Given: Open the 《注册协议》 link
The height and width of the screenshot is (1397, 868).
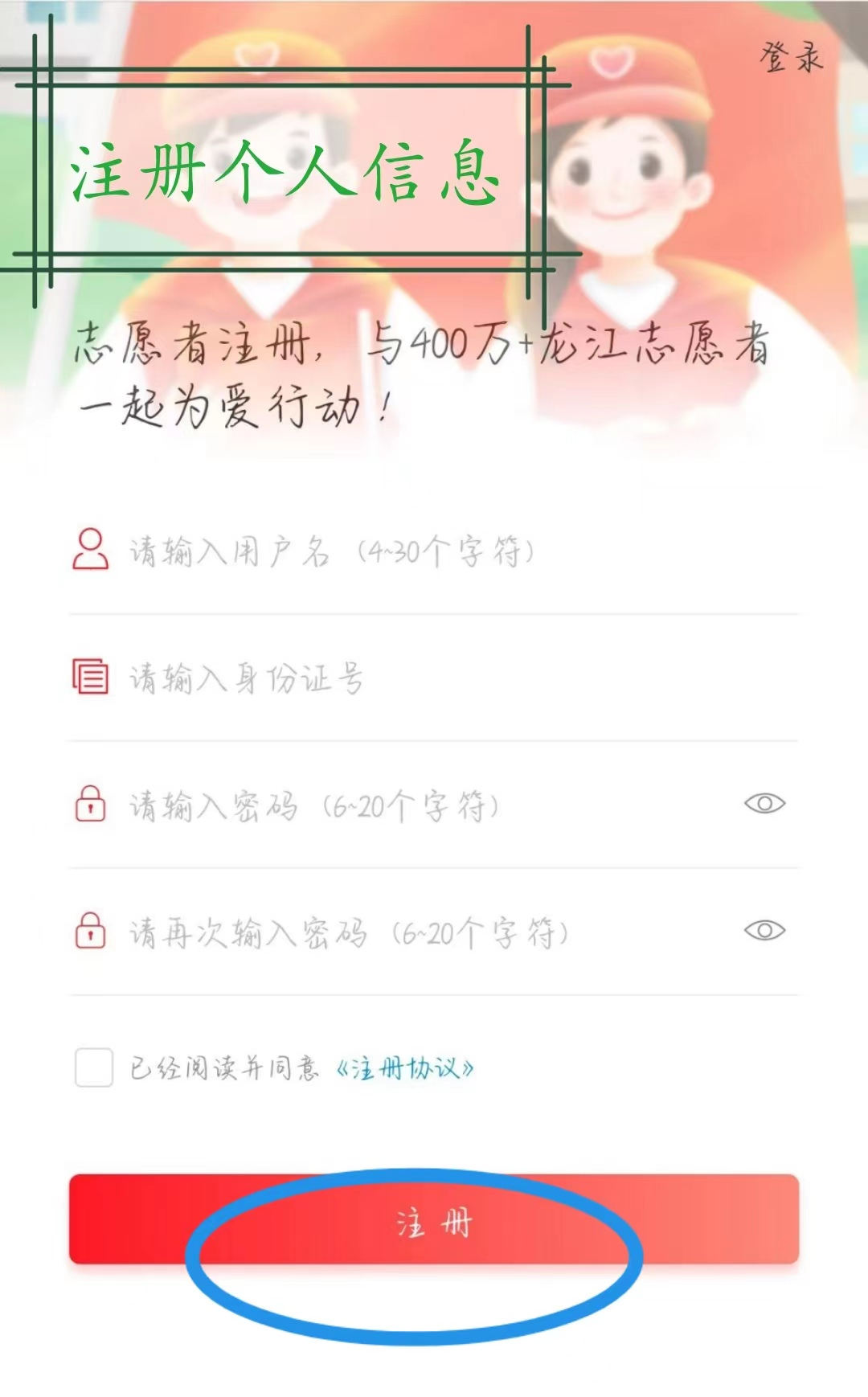Looking at the screenshot, I should coord(405,1068).
